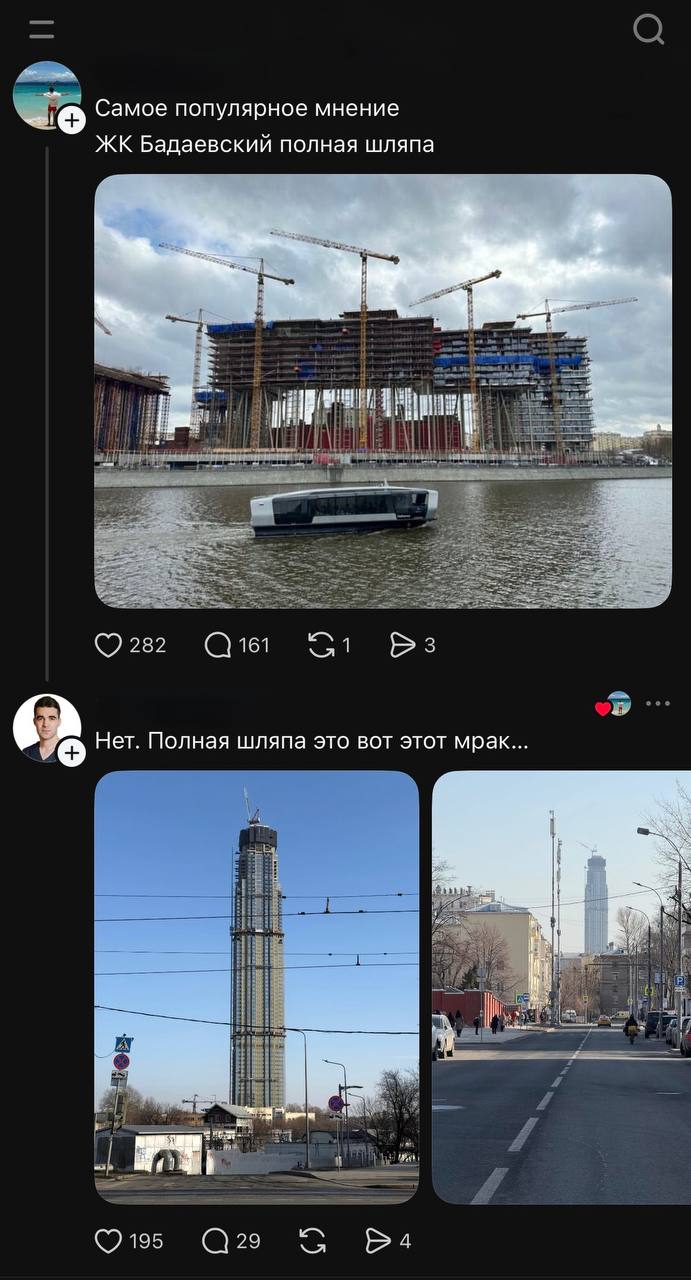Share the ЖК Бадаевский post
This screenshot has height=1280, width=691.
[402, 646]
